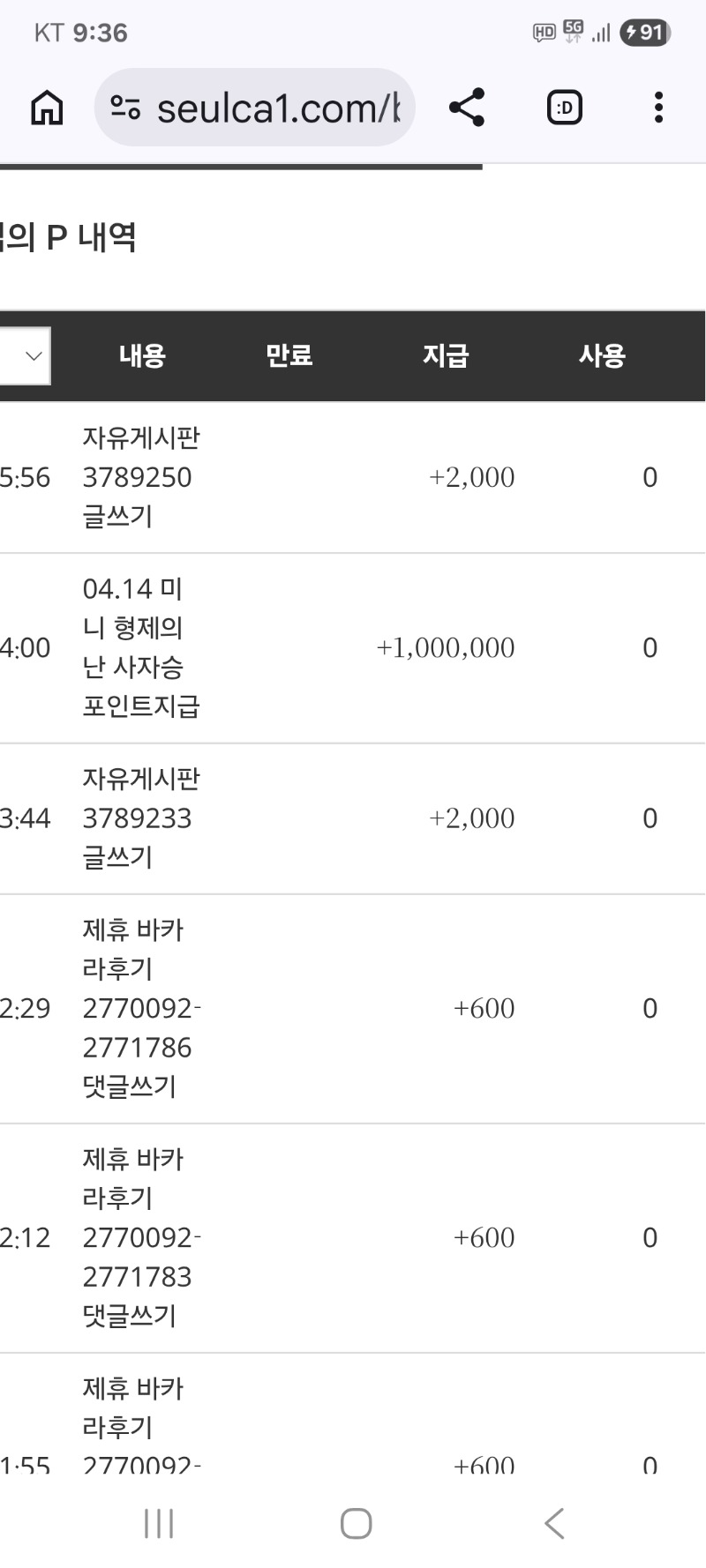Image resolution: width=706 pixels, height=1568 pixels.
Task: Tap the system back button
Action: (553, 1523)
